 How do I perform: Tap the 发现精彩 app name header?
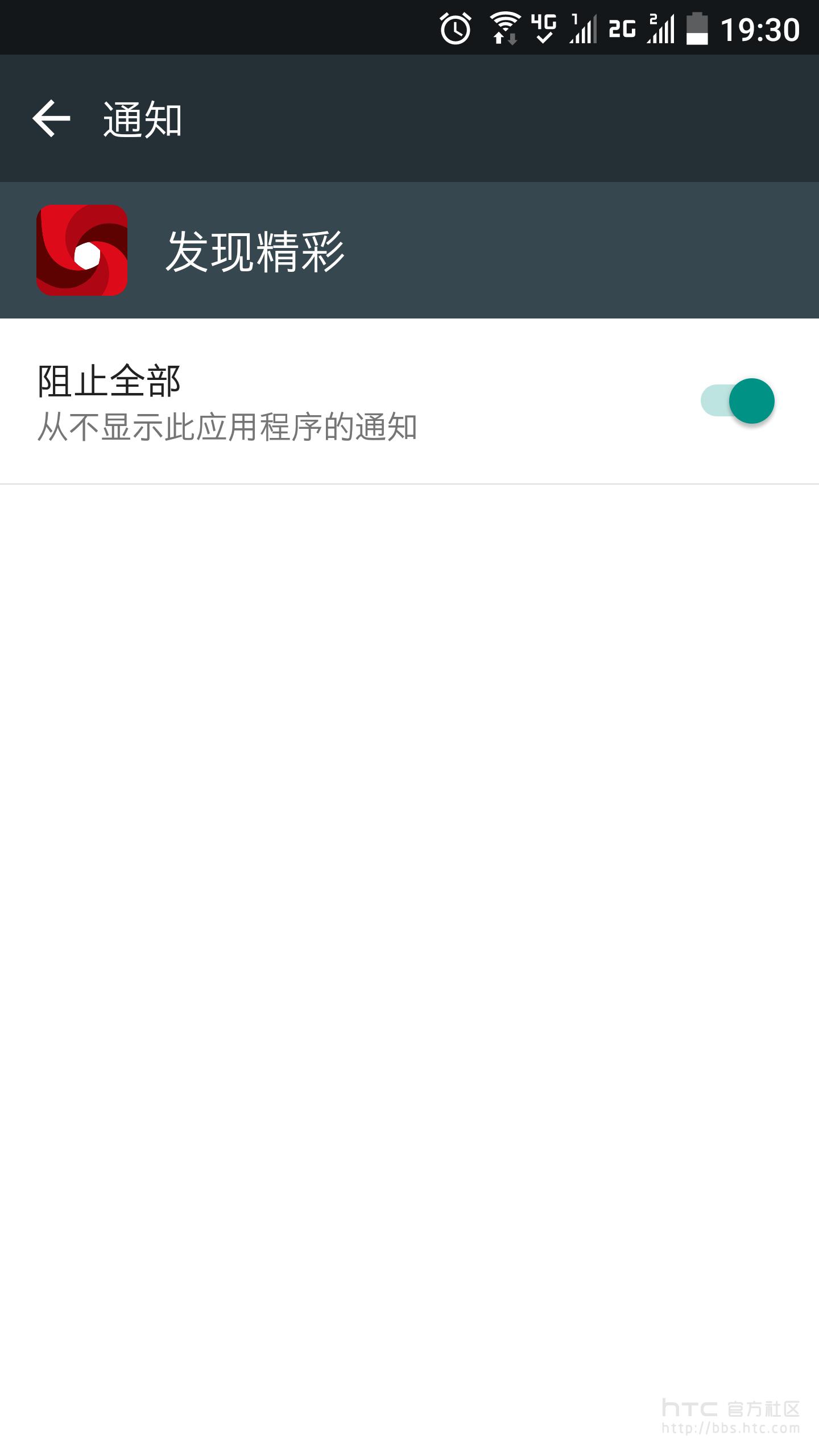(x=254, y=250)
